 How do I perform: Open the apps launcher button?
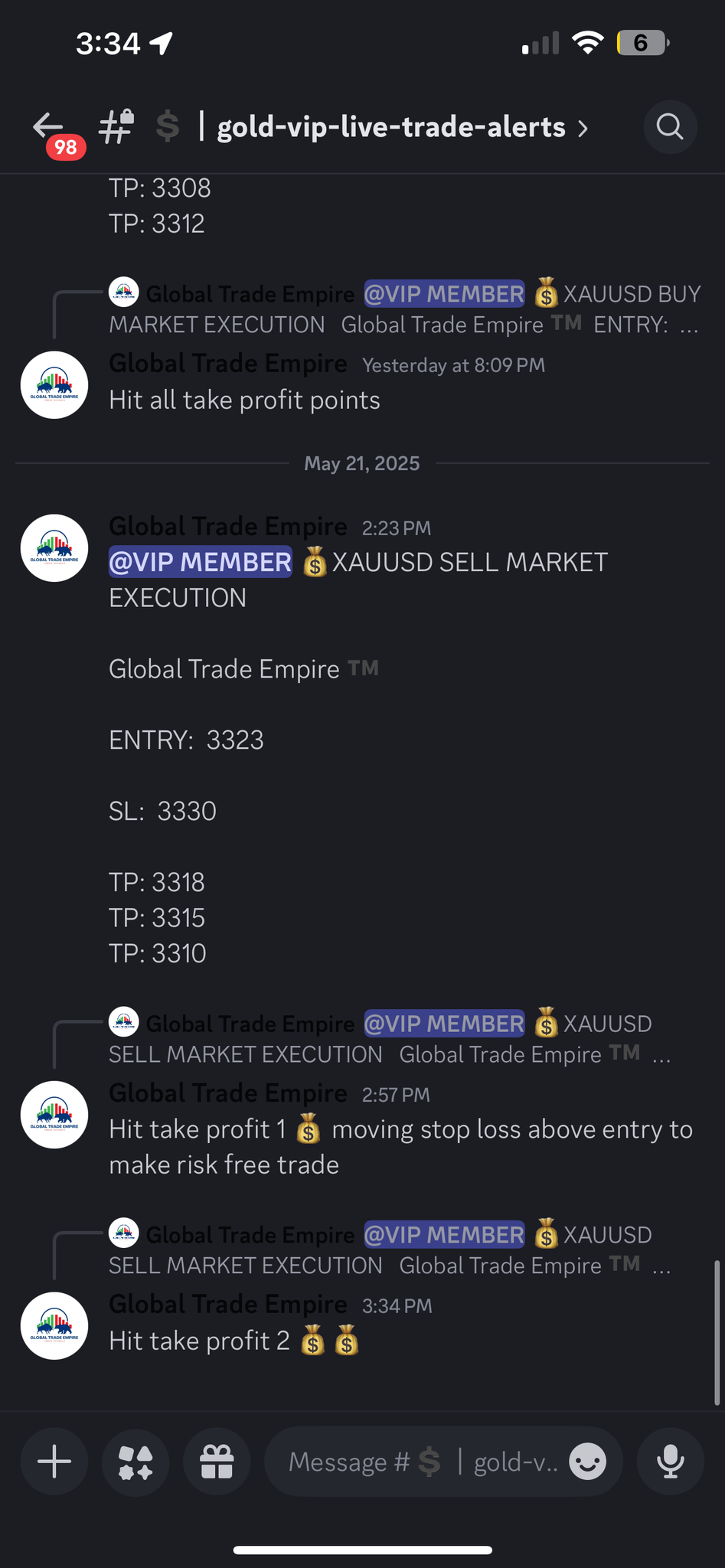pyautogui.click(x=136, y=1462)
